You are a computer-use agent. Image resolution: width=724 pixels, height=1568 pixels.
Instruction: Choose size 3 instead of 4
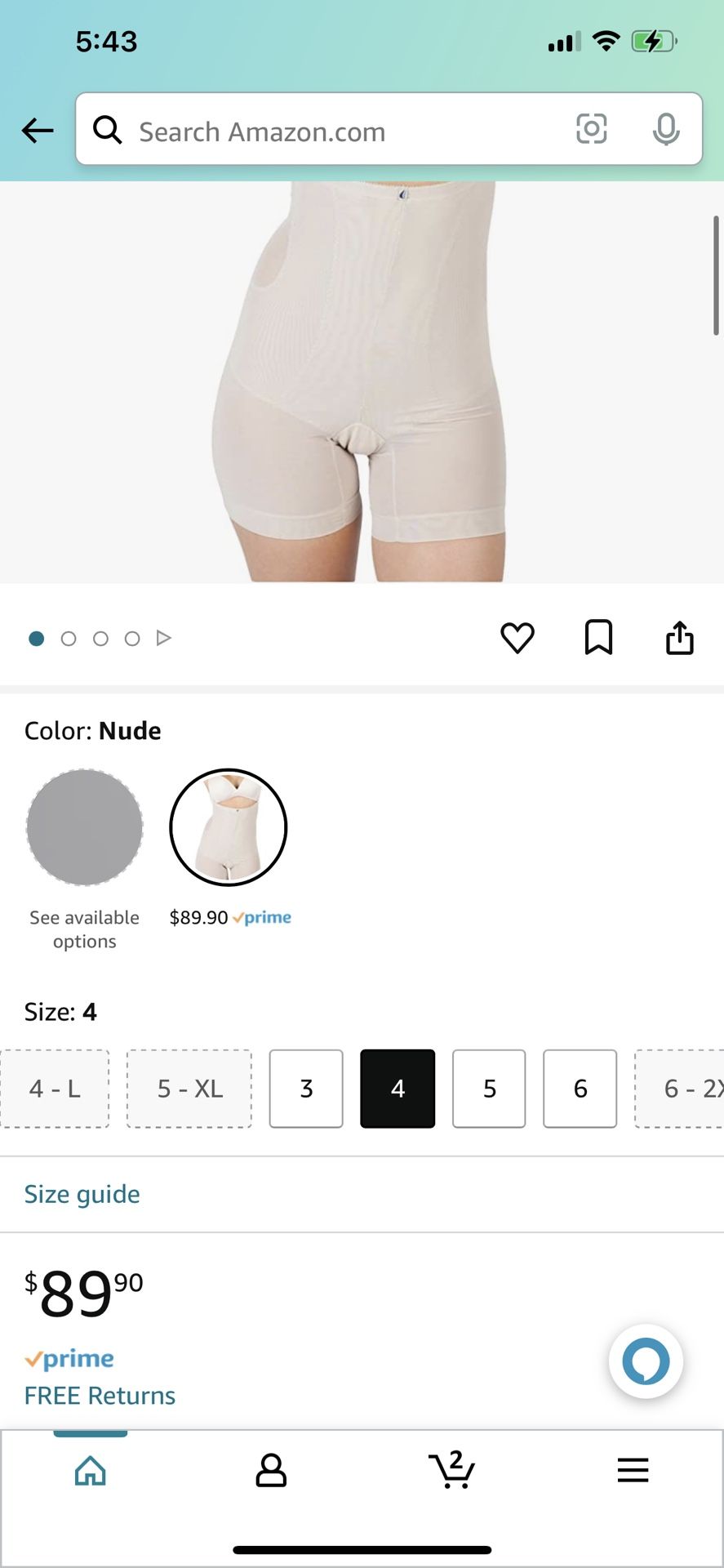coord(305,1089)
